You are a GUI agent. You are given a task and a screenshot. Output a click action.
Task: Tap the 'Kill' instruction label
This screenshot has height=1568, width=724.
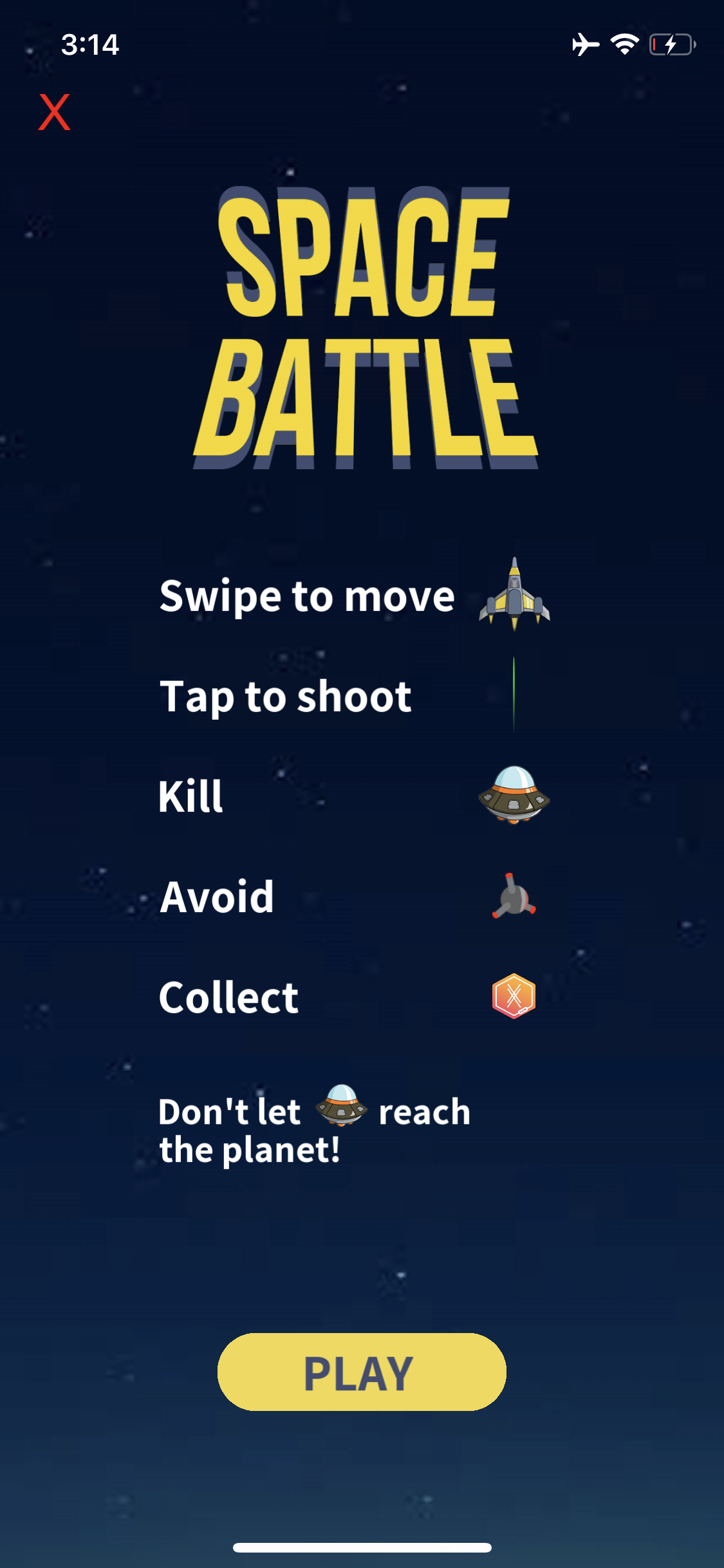[190, 796]
